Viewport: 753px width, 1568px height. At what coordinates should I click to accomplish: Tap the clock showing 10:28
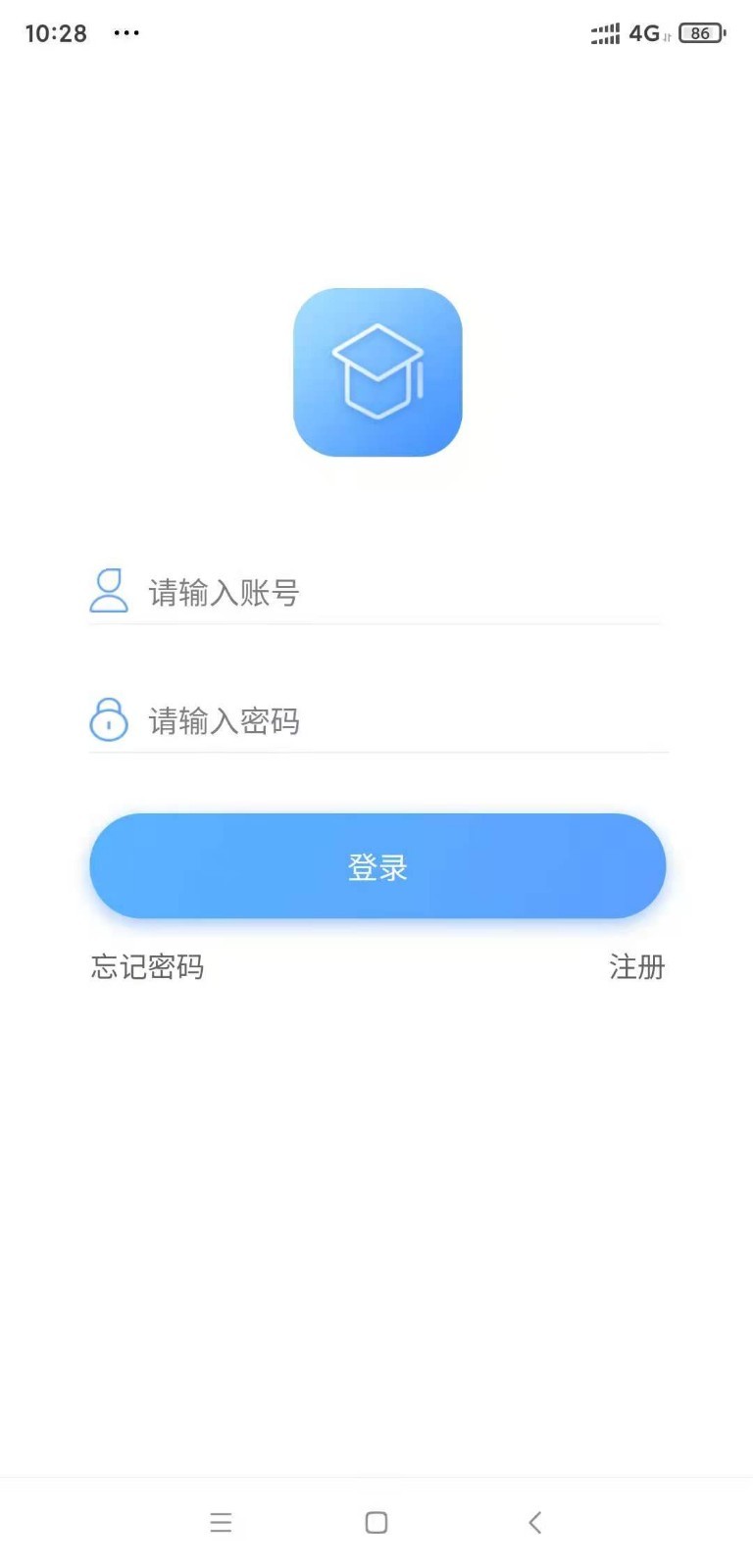click(x=55, y=32)
